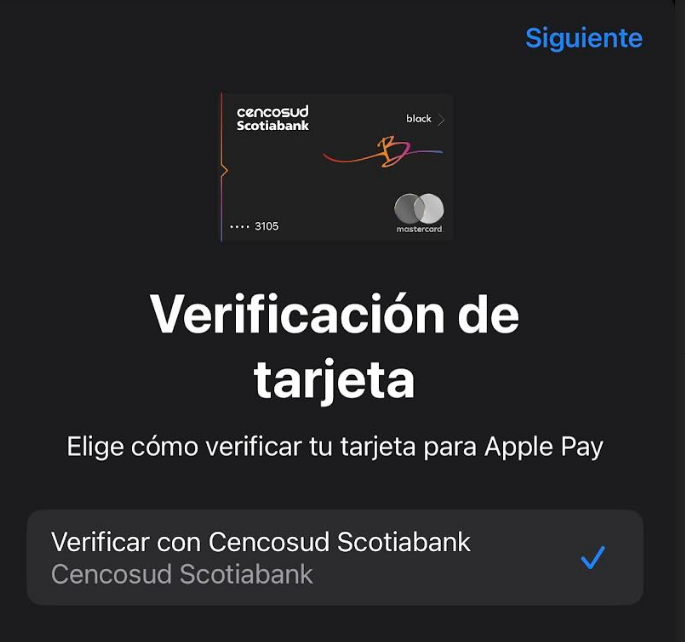Viewport: 685px width, 642px height.
Task: Tap Siguiente to continue
Action: (583, 38)
